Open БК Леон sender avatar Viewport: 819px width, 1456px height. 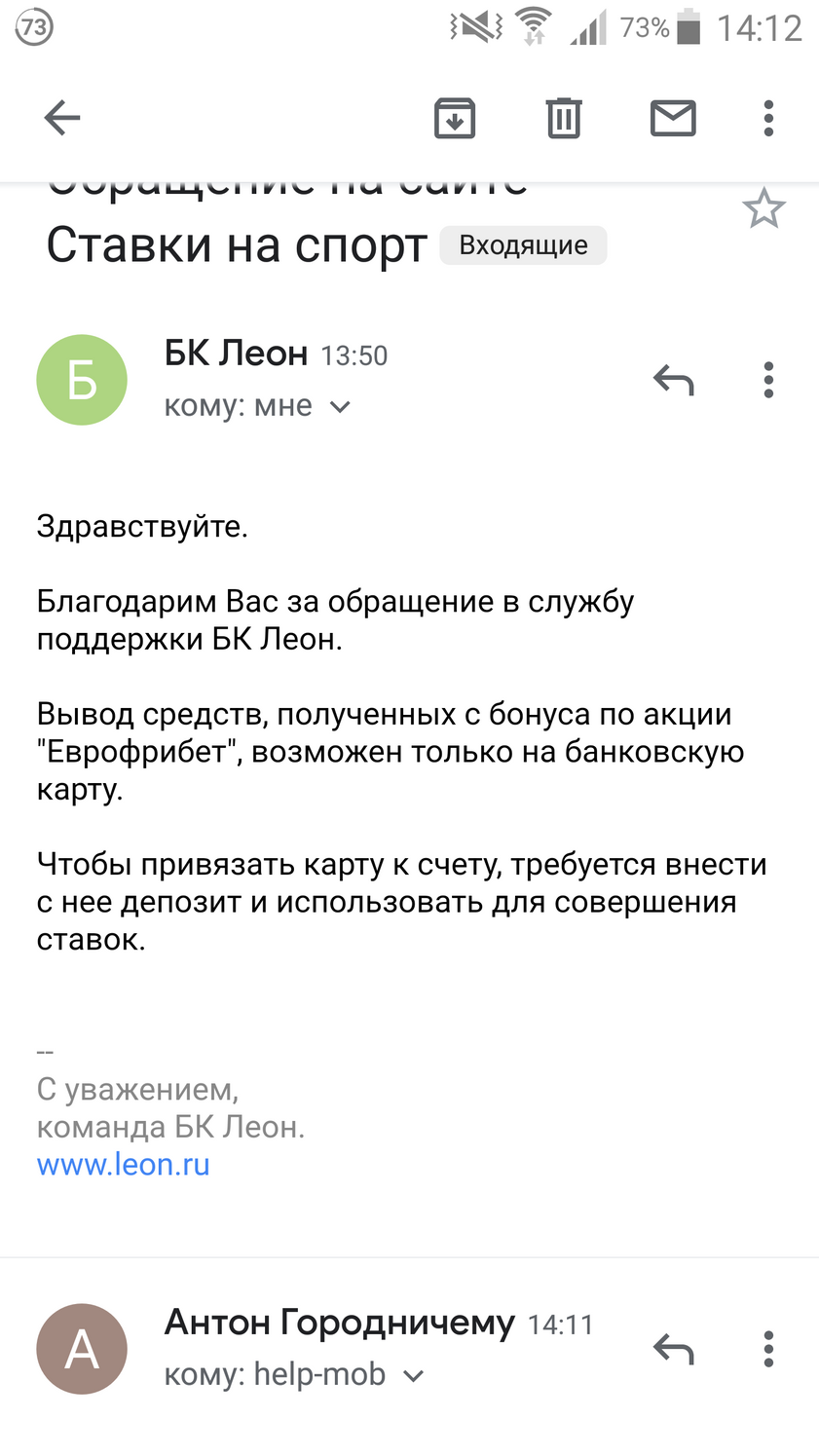(82, 380)
